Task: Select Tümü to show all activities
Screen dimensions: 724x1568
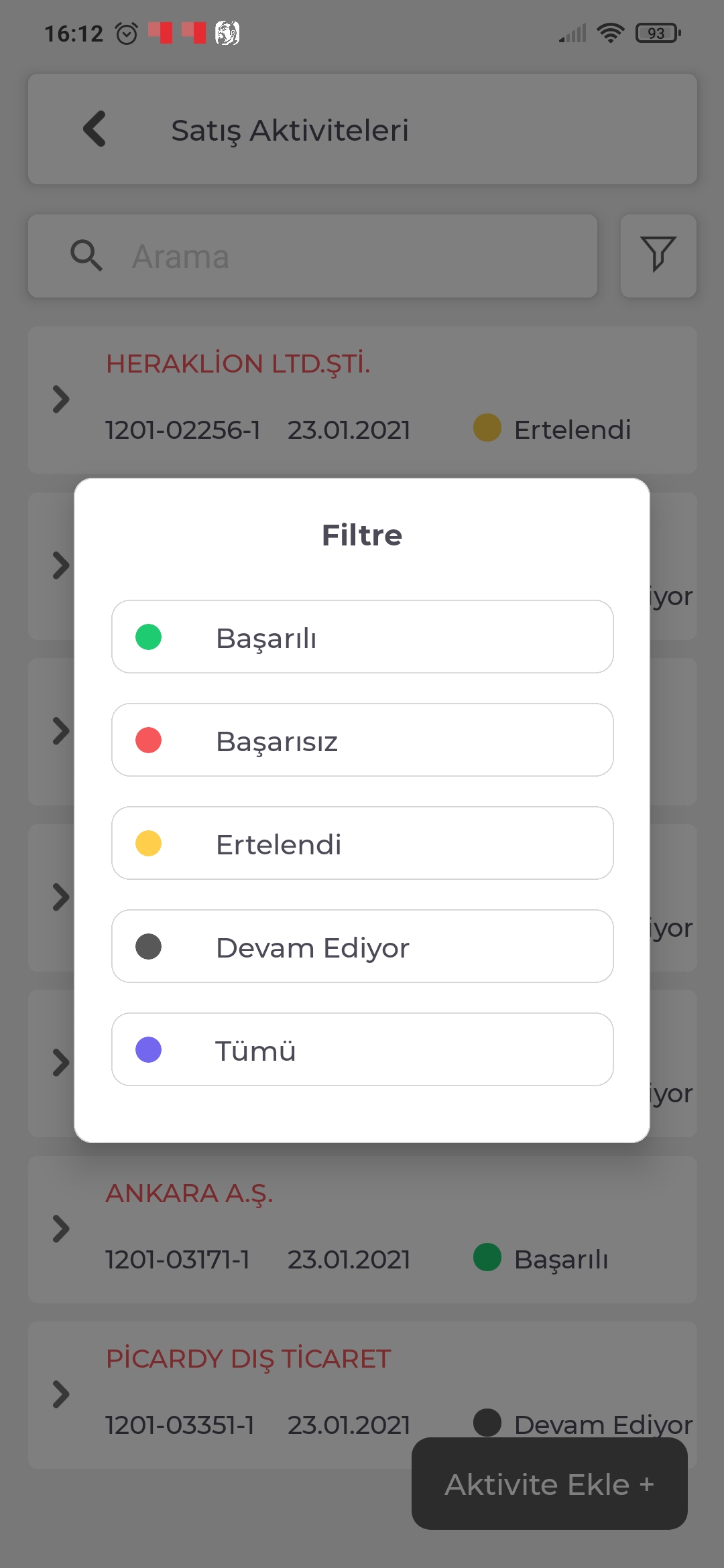Action: point(362,1049)
